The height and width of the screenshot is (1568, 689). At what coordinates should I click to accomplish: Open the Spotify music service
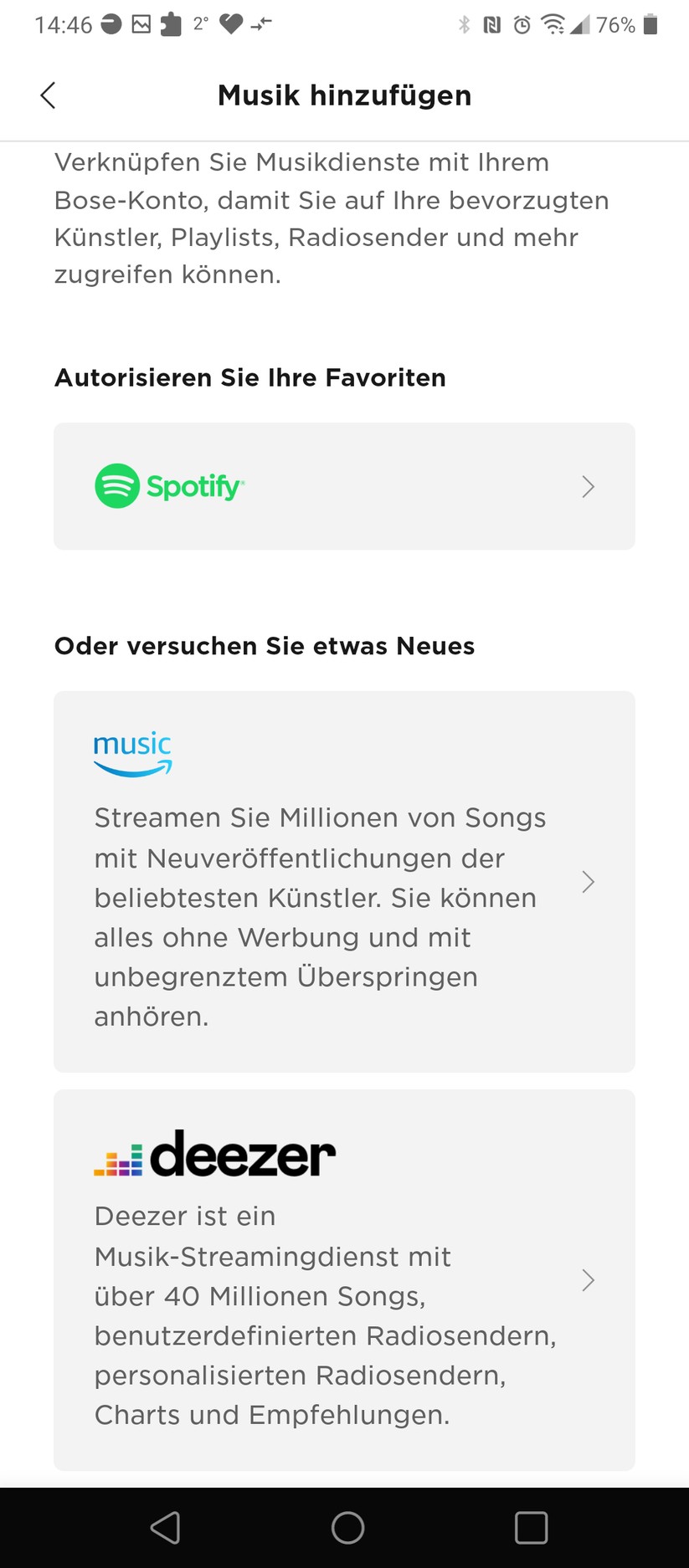pos(344,486)
